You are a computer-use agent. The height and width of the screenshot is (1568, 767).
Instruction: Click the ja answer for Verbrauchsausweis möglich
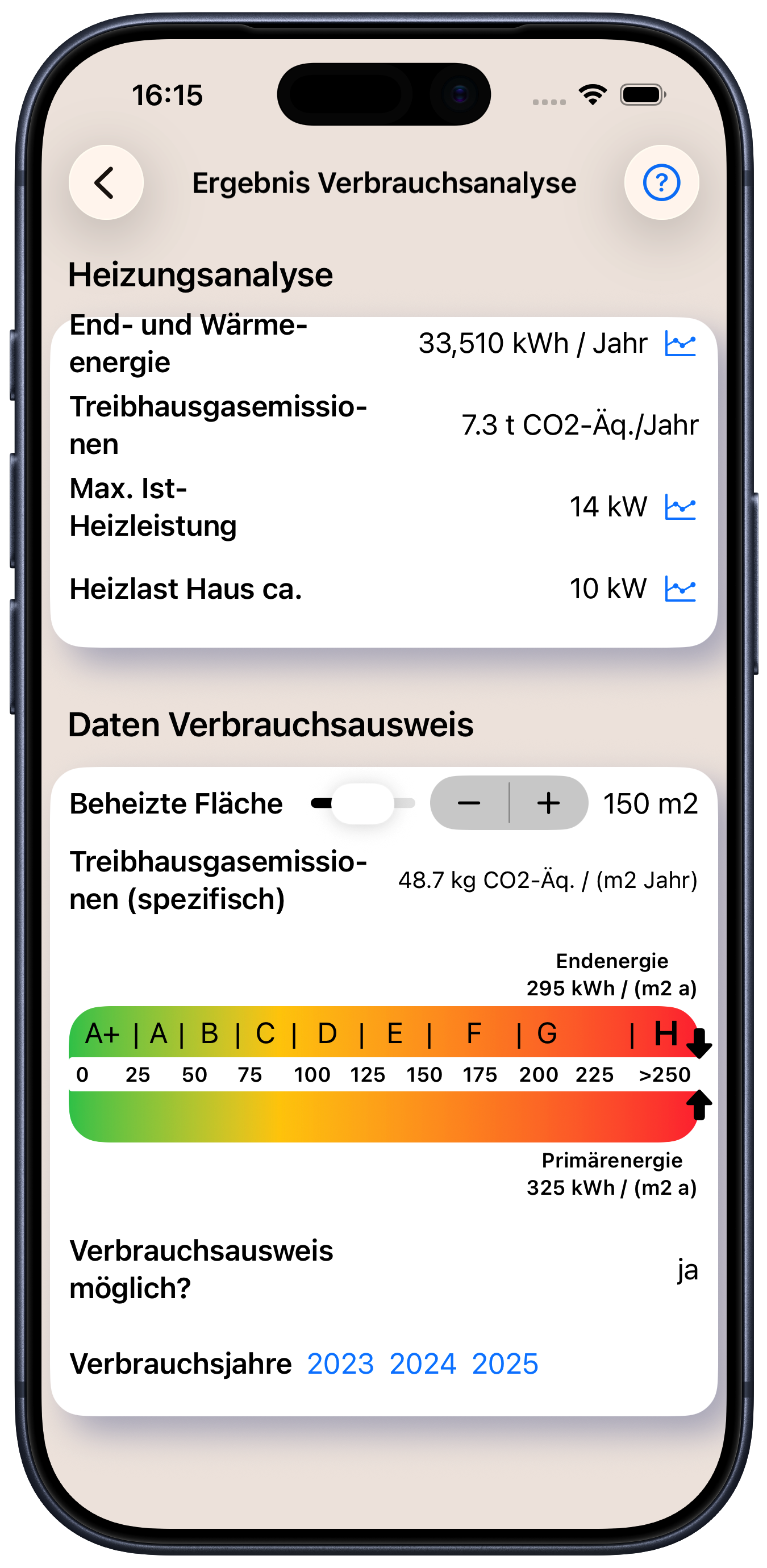pyautogui.click(x=687, y=1270)
